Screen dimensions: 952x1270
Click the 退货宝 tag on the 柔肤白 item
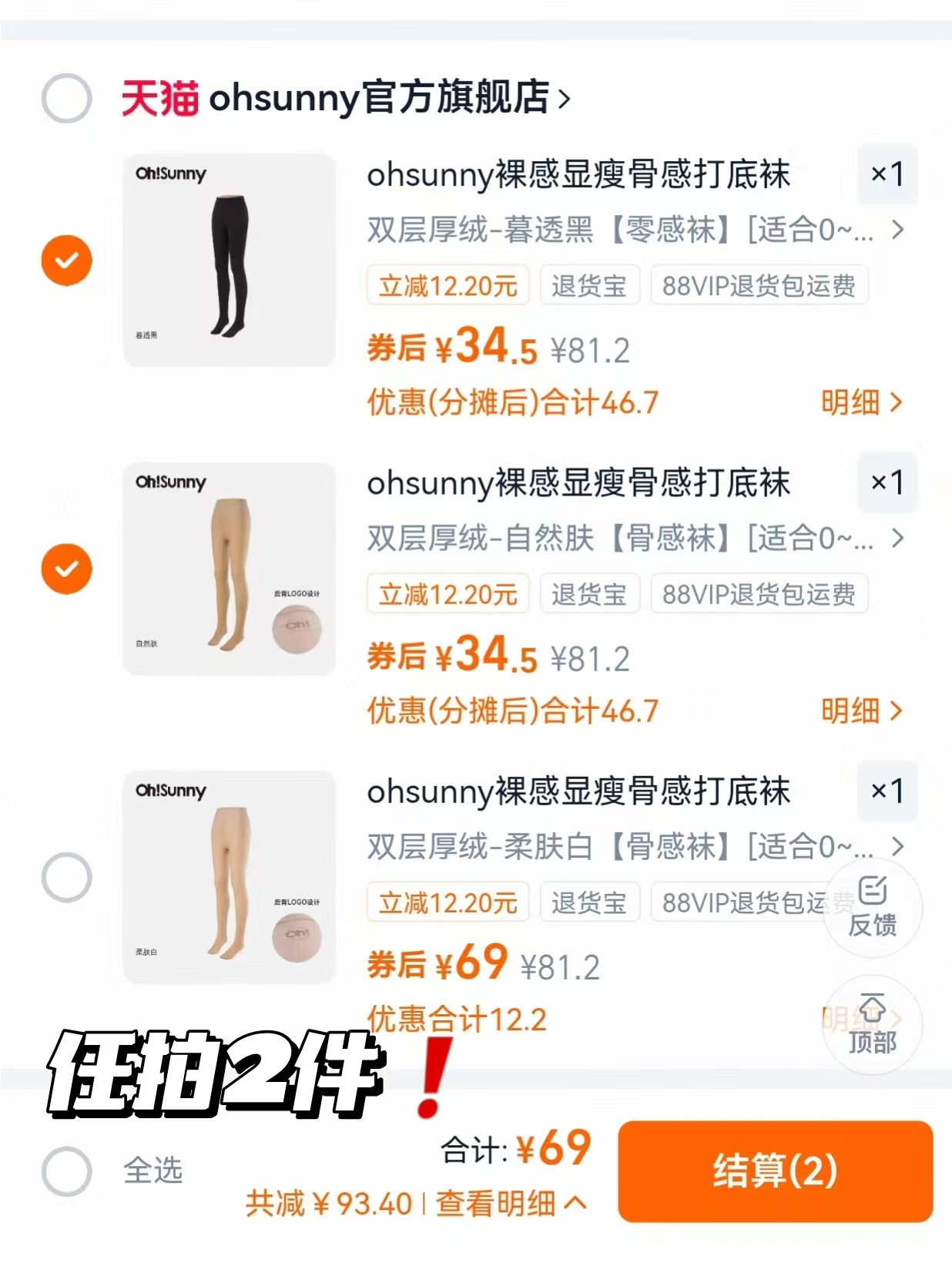(589, 902)
